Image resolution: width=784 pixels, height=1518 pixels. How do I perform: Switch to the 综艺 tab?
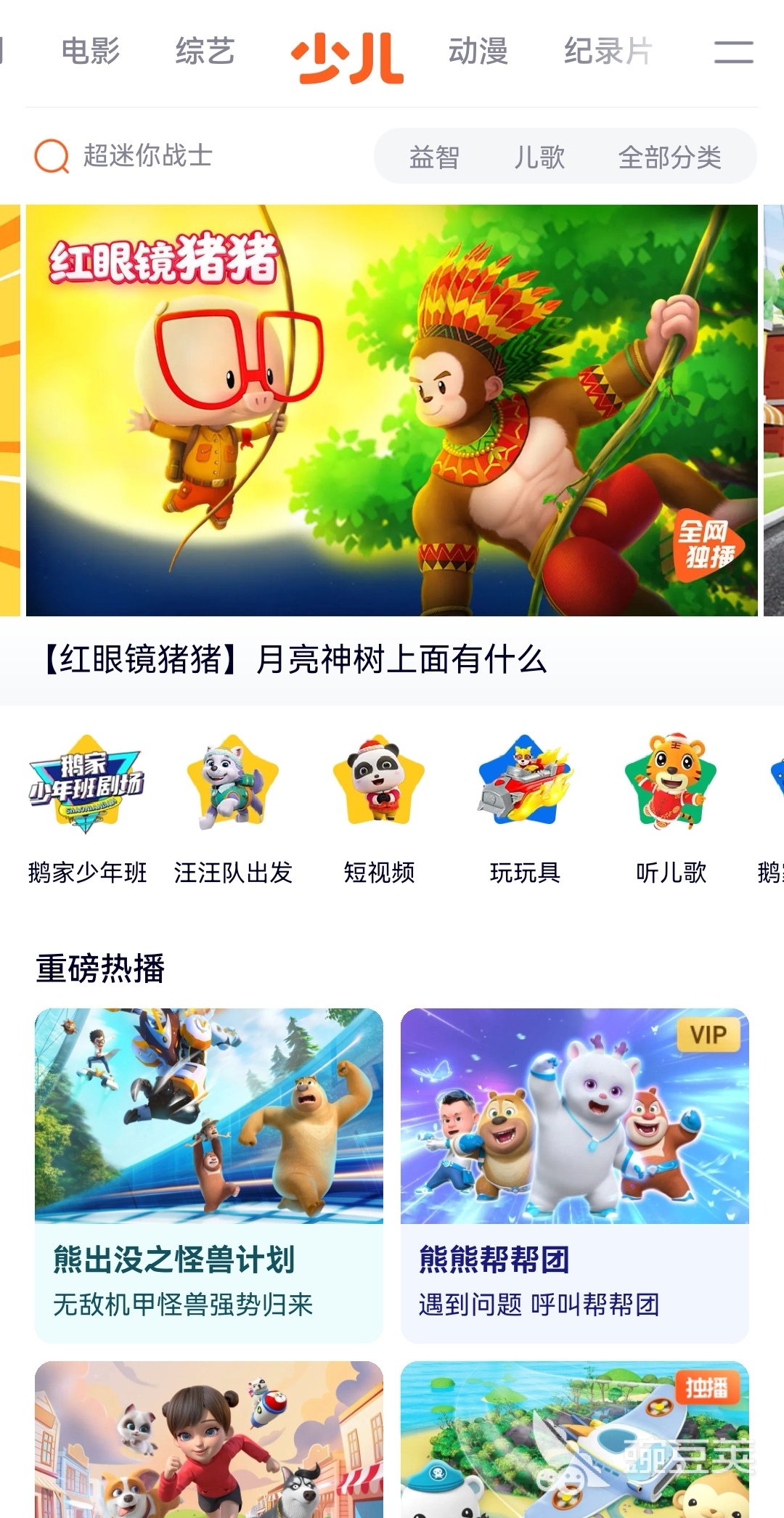205,52
